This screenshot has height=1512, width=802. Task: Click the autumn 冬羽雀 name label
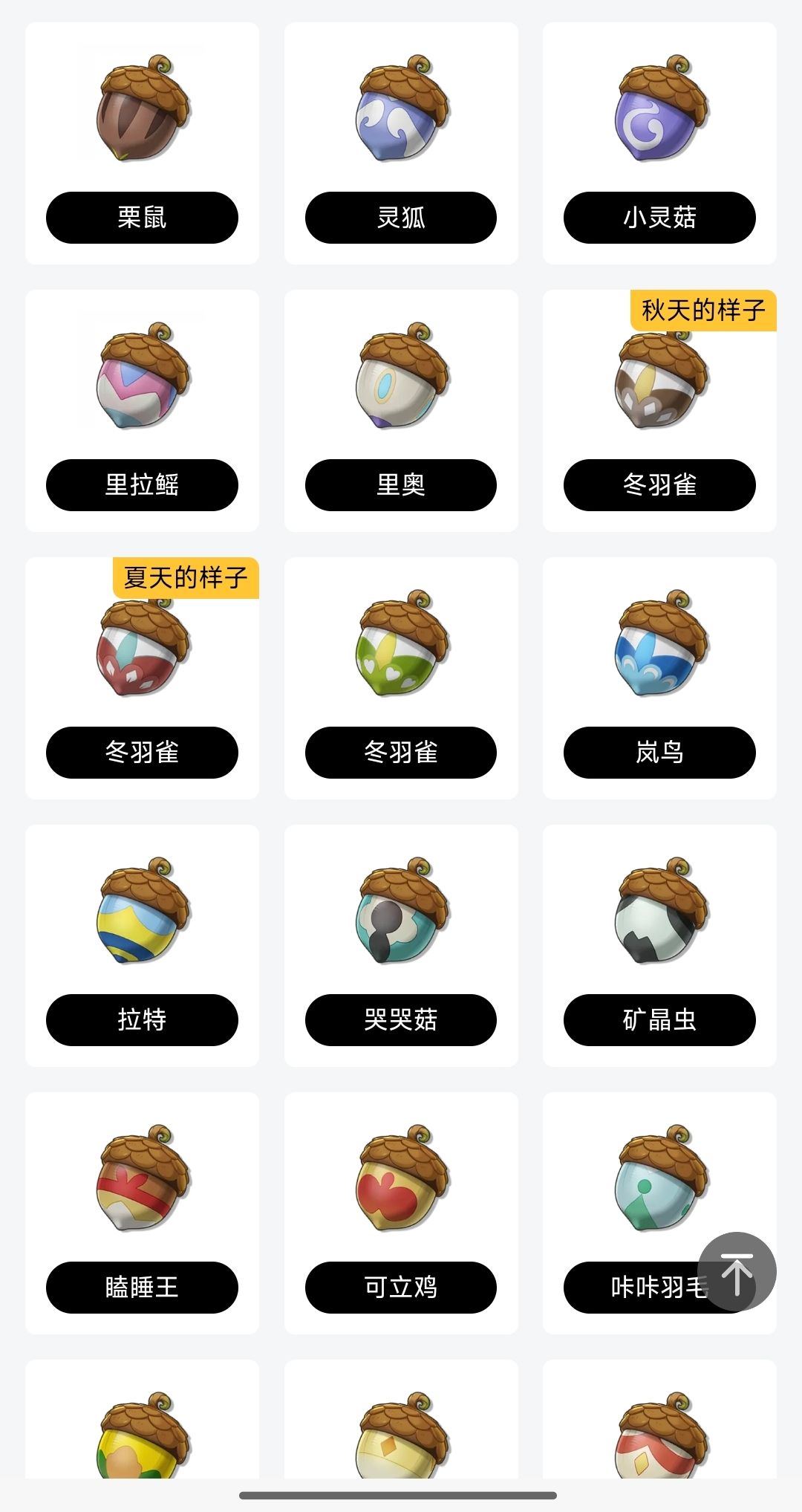point(659,484)
